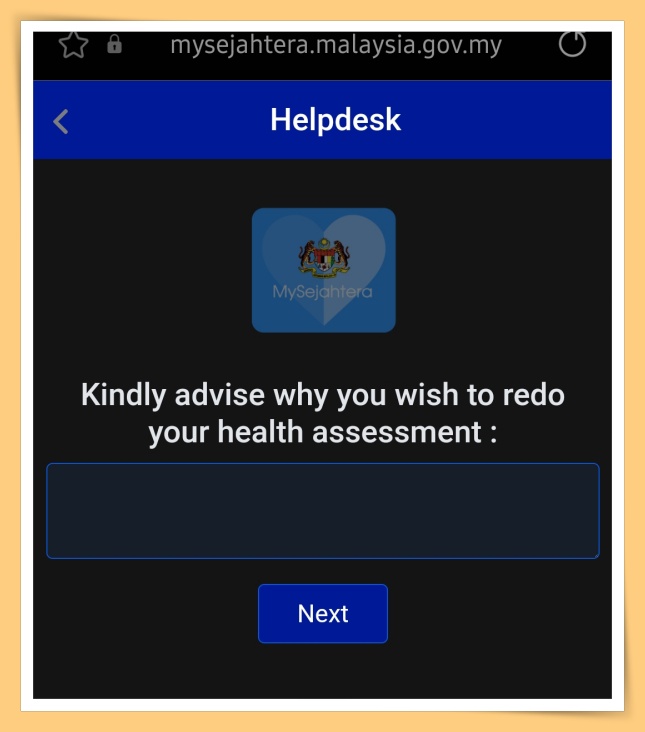Reload the page in the browser
Screen dimensions: 645x732
tap(572, 45)
